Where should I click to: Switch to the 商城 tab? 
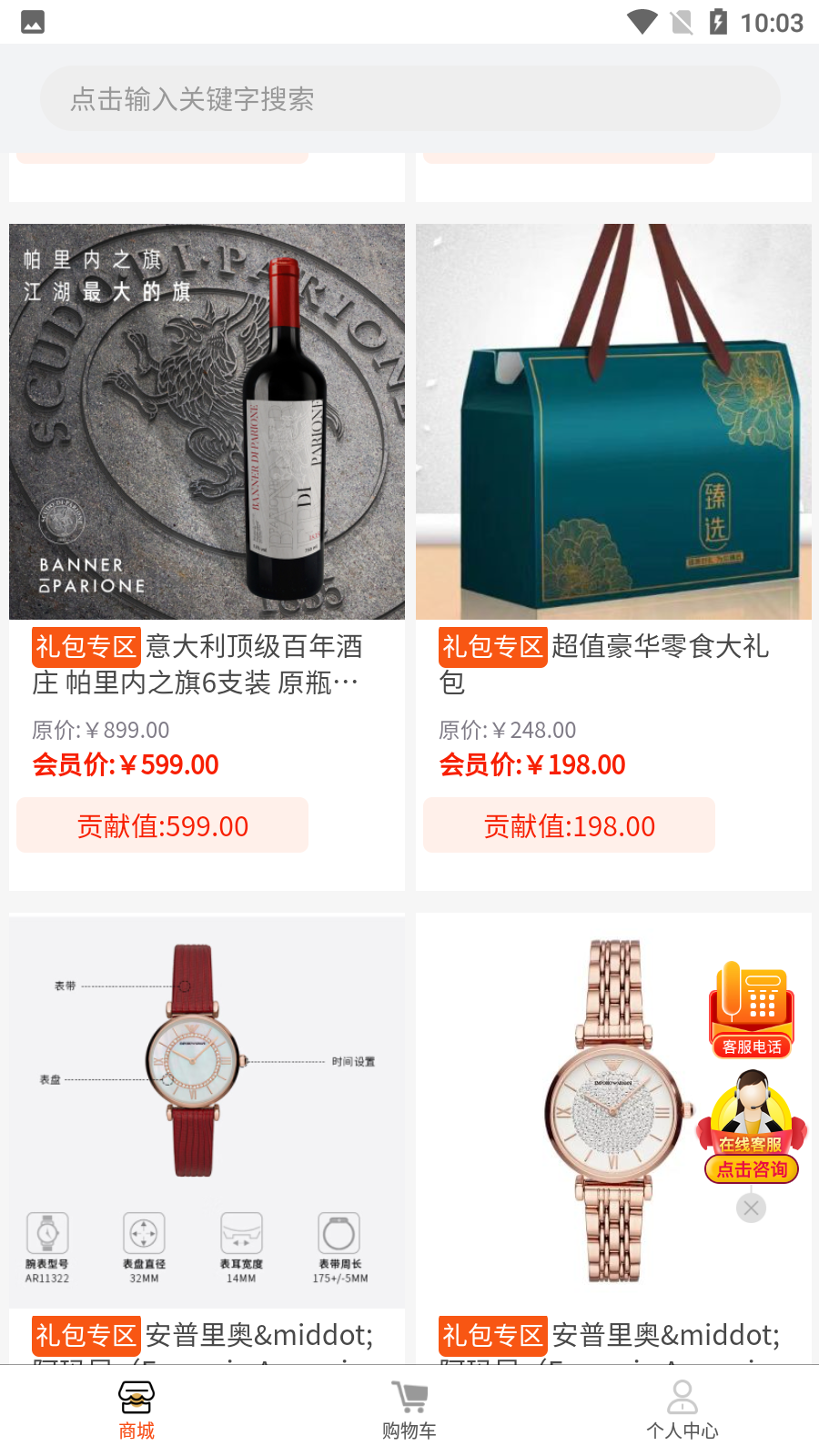pyautogui.click(x=136, y=1410)
